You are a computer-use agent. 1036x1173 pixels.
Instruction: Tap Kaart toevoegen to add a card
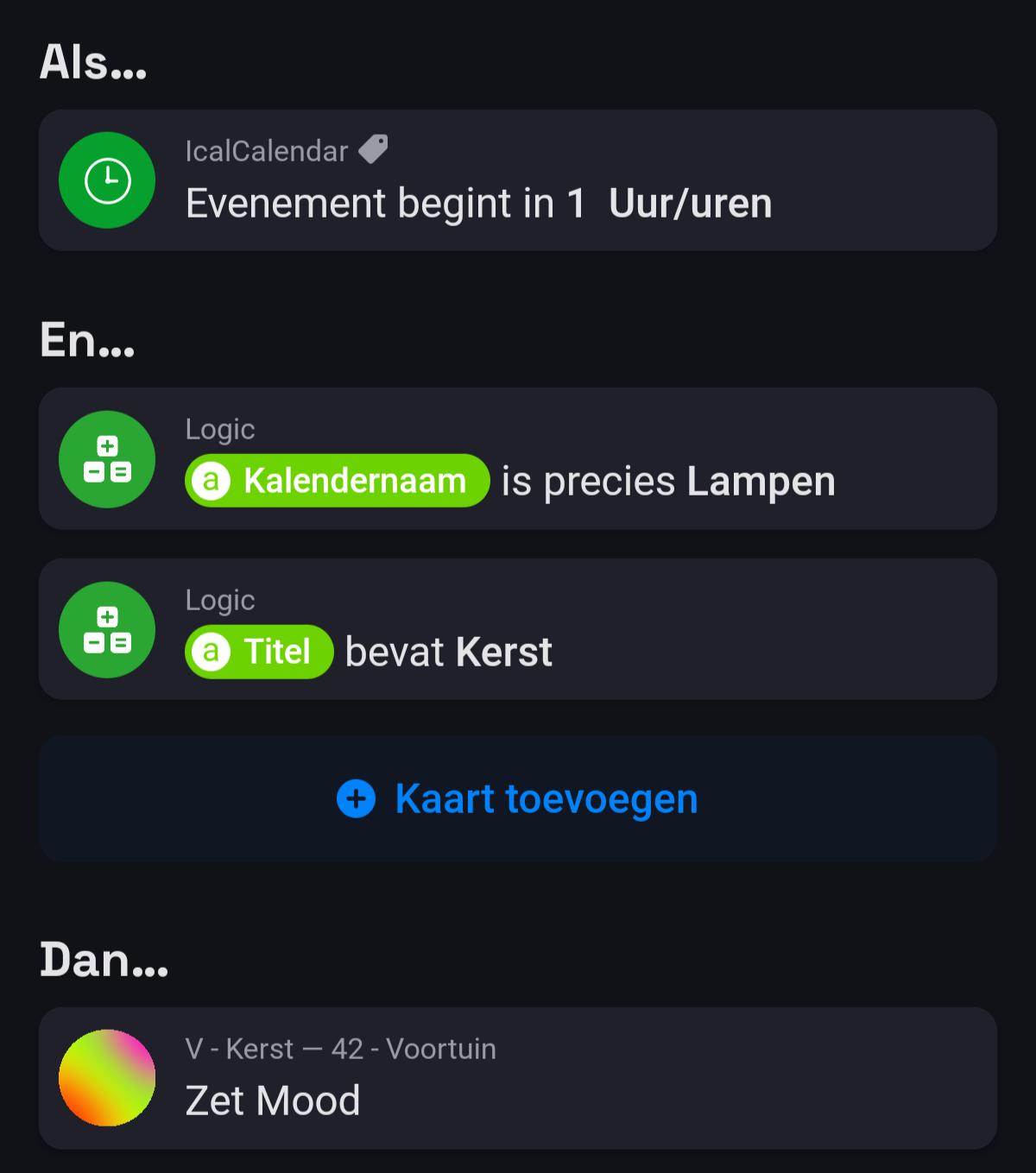coord(518,798)
